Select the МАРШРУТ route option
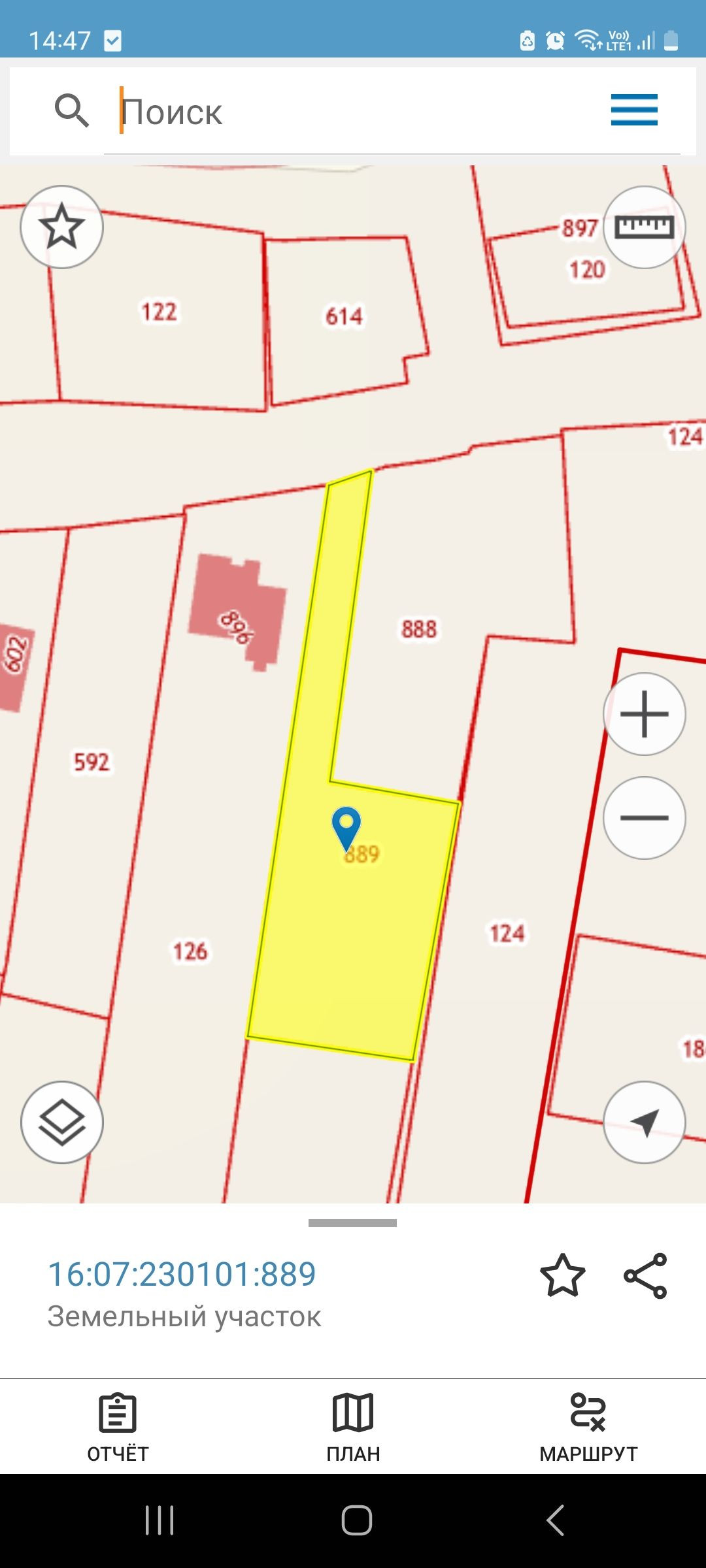The width and height of the screenshot is (706, 1568). (588, 1428)
